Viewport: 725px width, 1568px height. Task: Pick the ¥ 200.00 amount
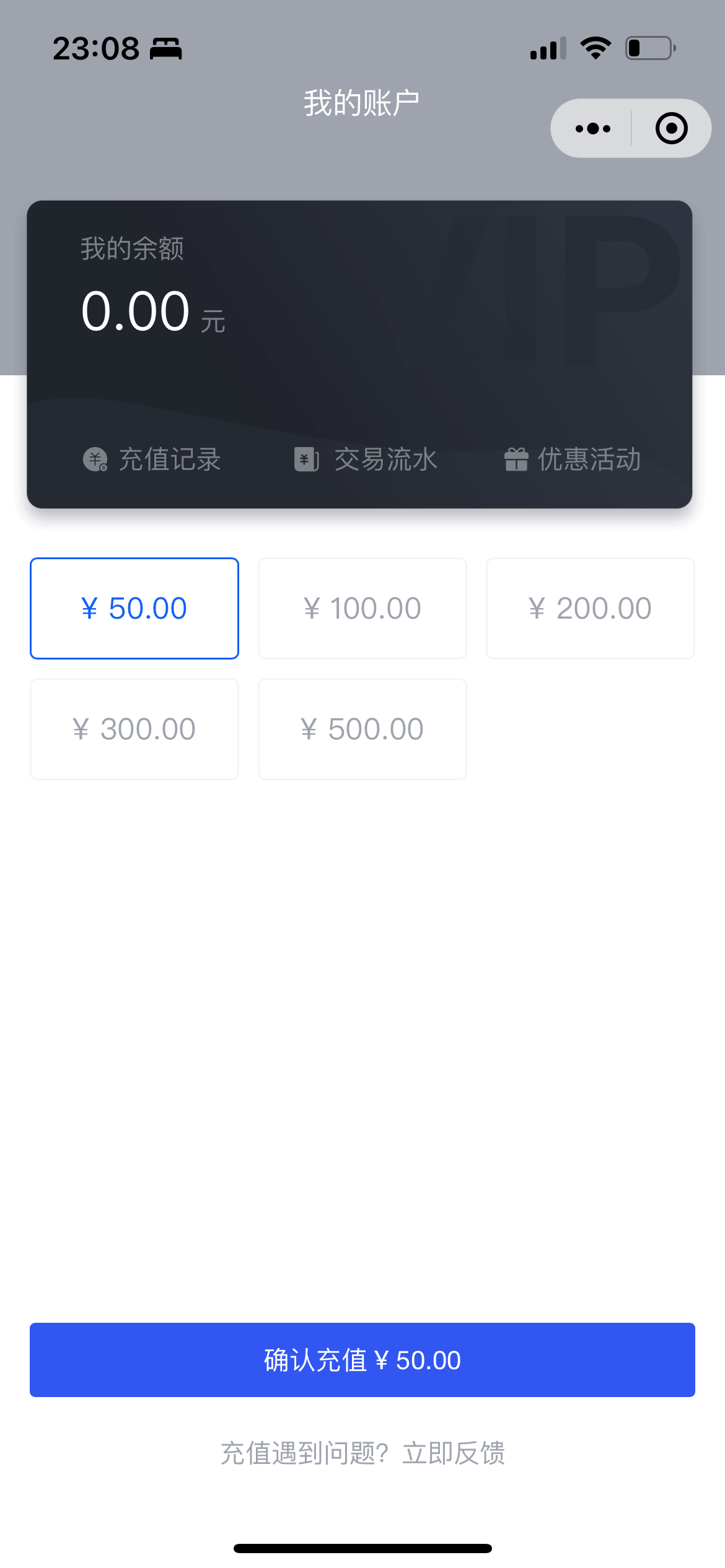click(x=591, y=608)
